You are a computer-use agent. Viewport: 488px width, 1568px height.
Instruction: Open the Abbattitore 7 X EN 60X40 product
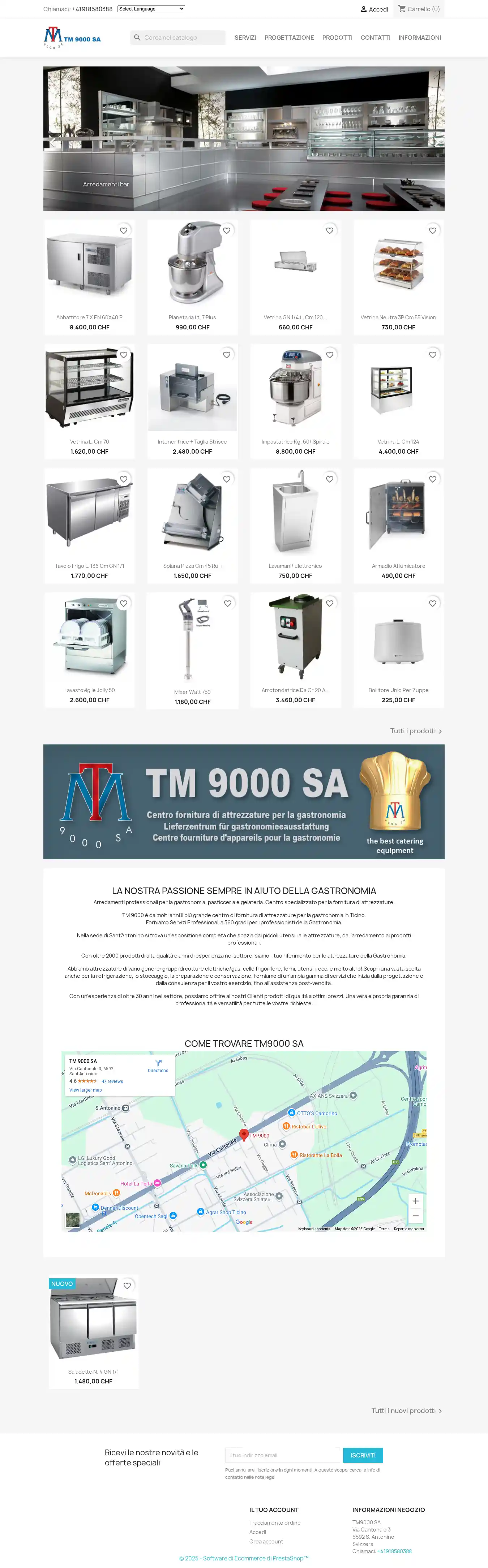tap(90, 317)
